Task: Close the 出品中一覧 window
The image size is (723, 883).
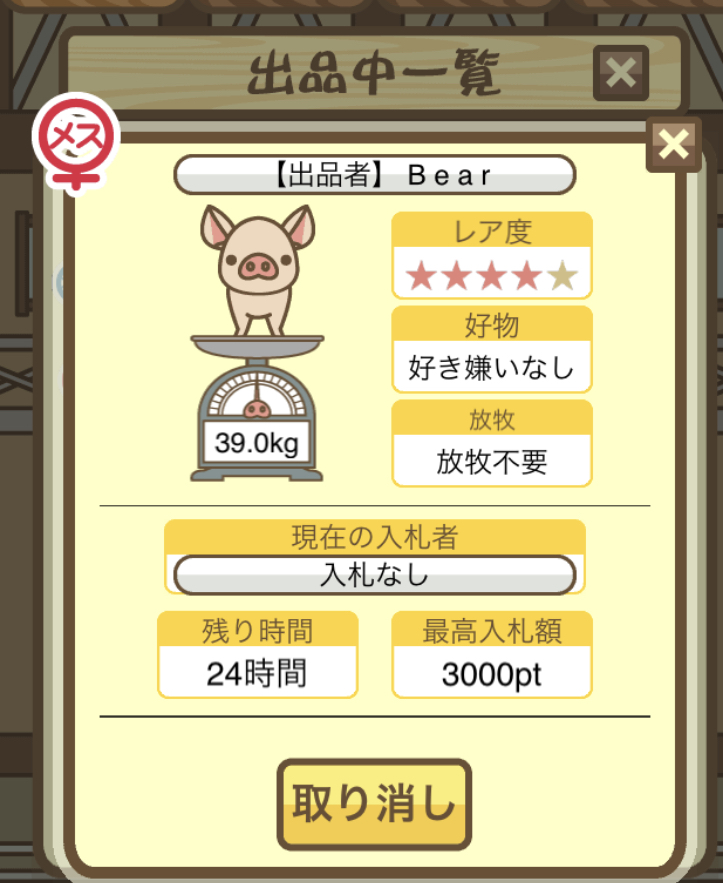Action: coord(620,72)
